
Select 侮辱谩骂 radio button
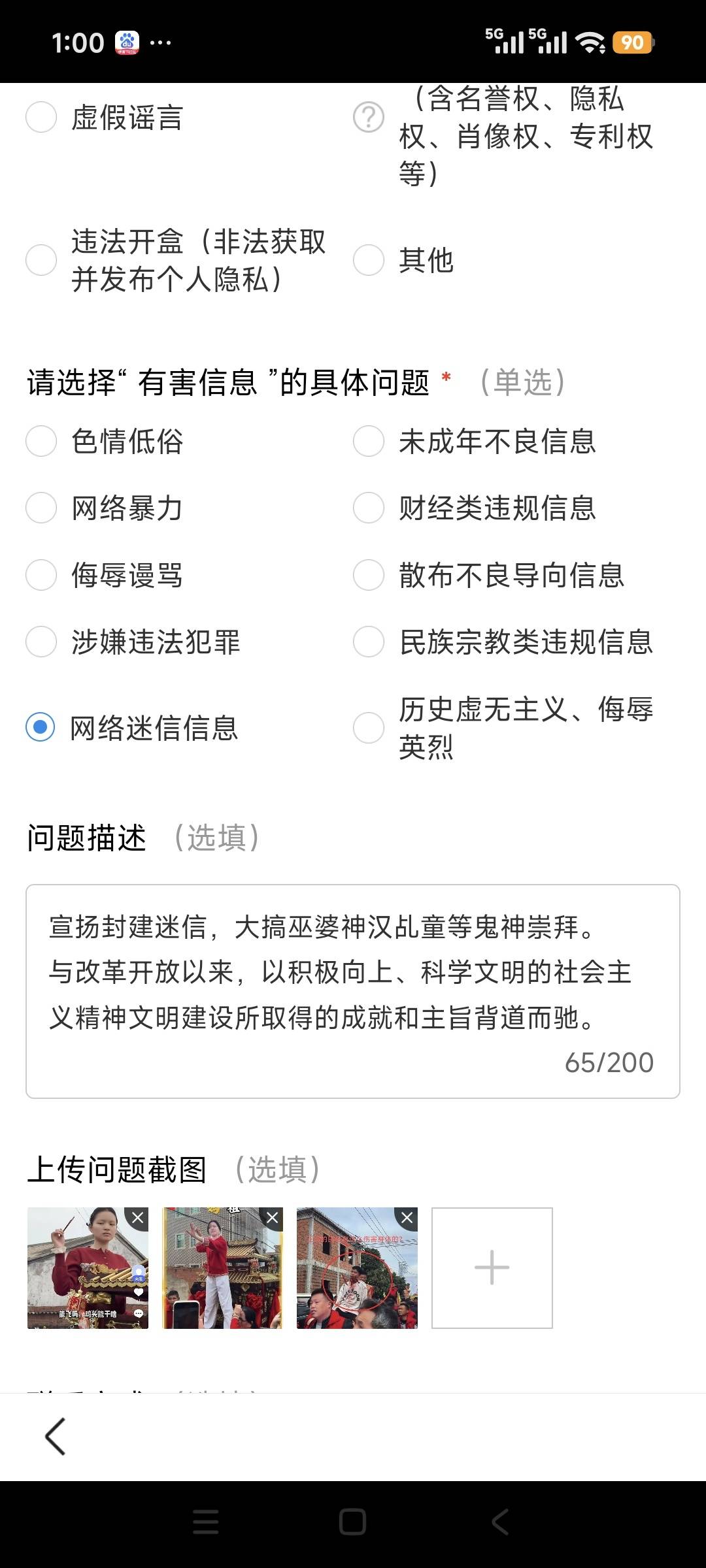tap(41, 575)
